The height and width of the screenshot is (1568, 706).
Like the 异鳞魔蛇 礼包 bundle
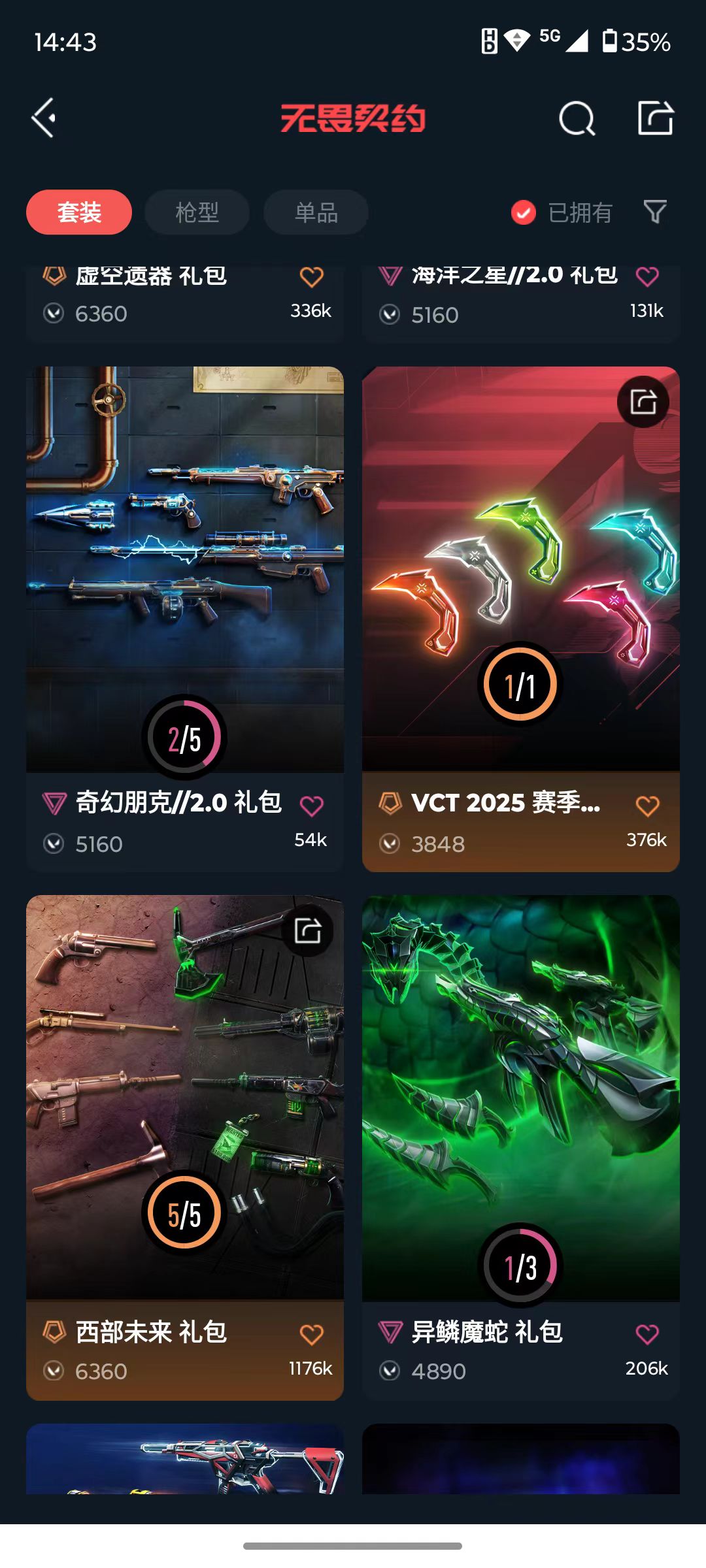pos(647,1334)
